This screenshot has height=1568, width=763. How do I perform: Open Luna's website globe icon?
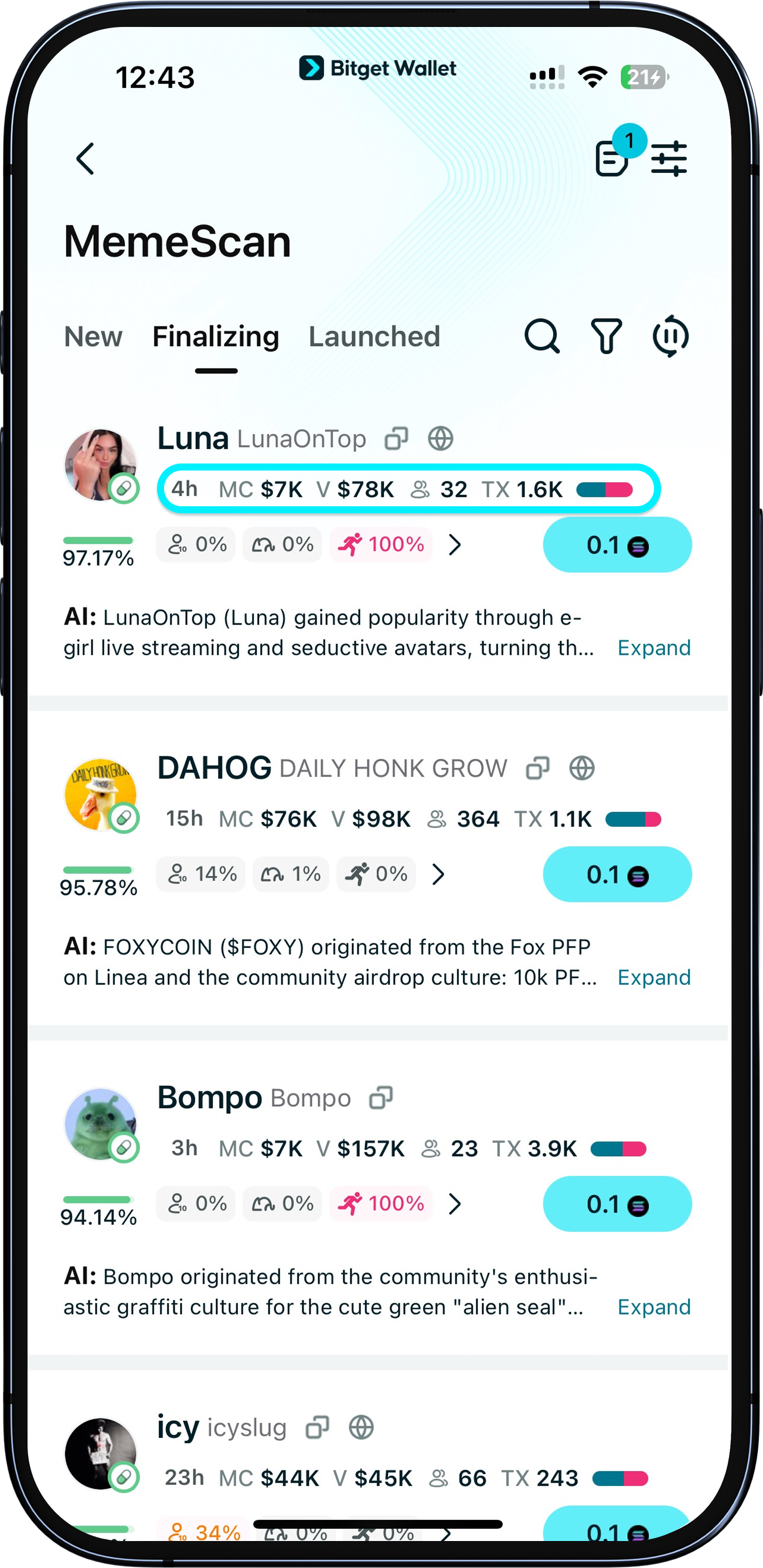[440, 439]
